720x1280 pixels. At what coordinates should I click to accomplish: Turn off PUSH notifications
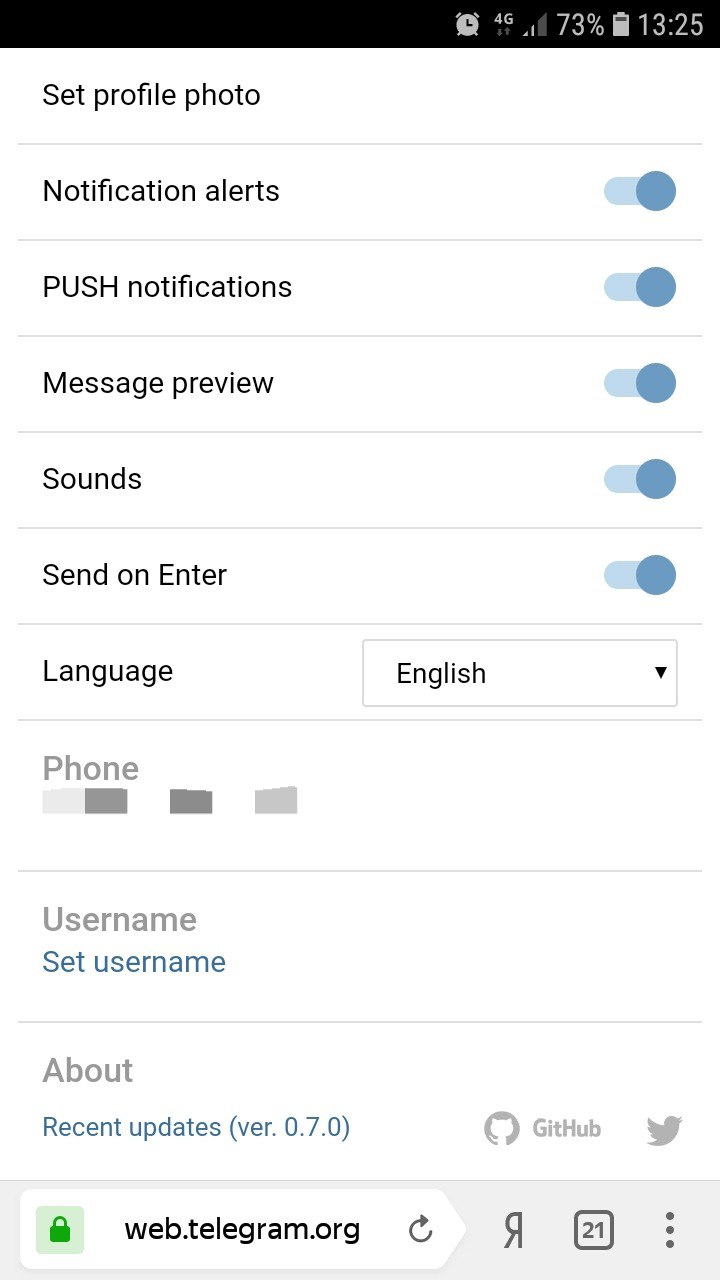pos(640,287)
